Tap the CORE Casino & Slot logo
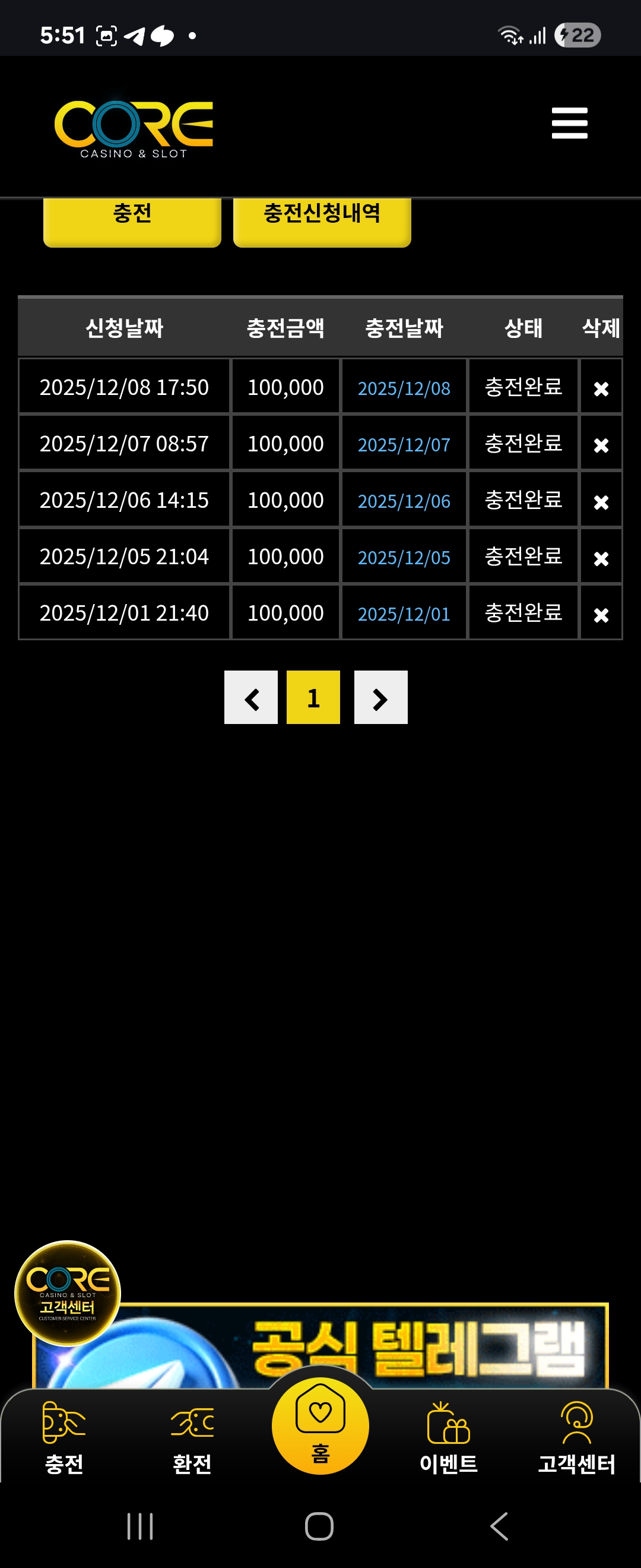The image size is (641, 1568). [x=134, y=128]
